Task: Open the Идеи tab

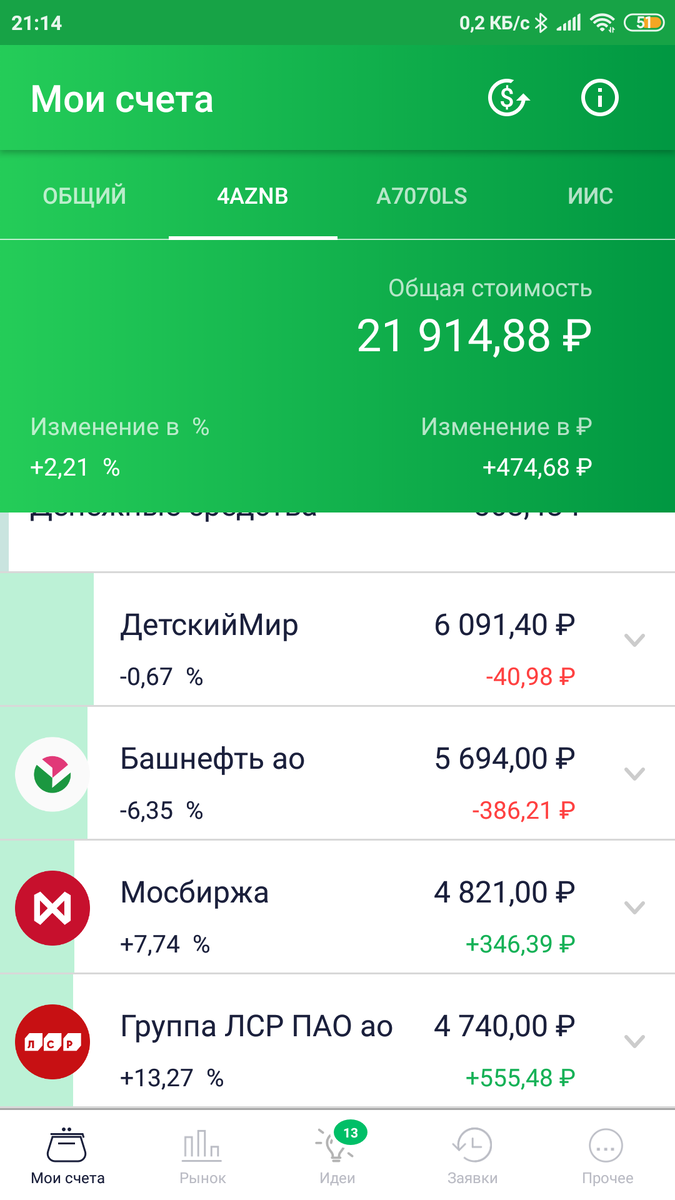Action: coord(337,1155)
